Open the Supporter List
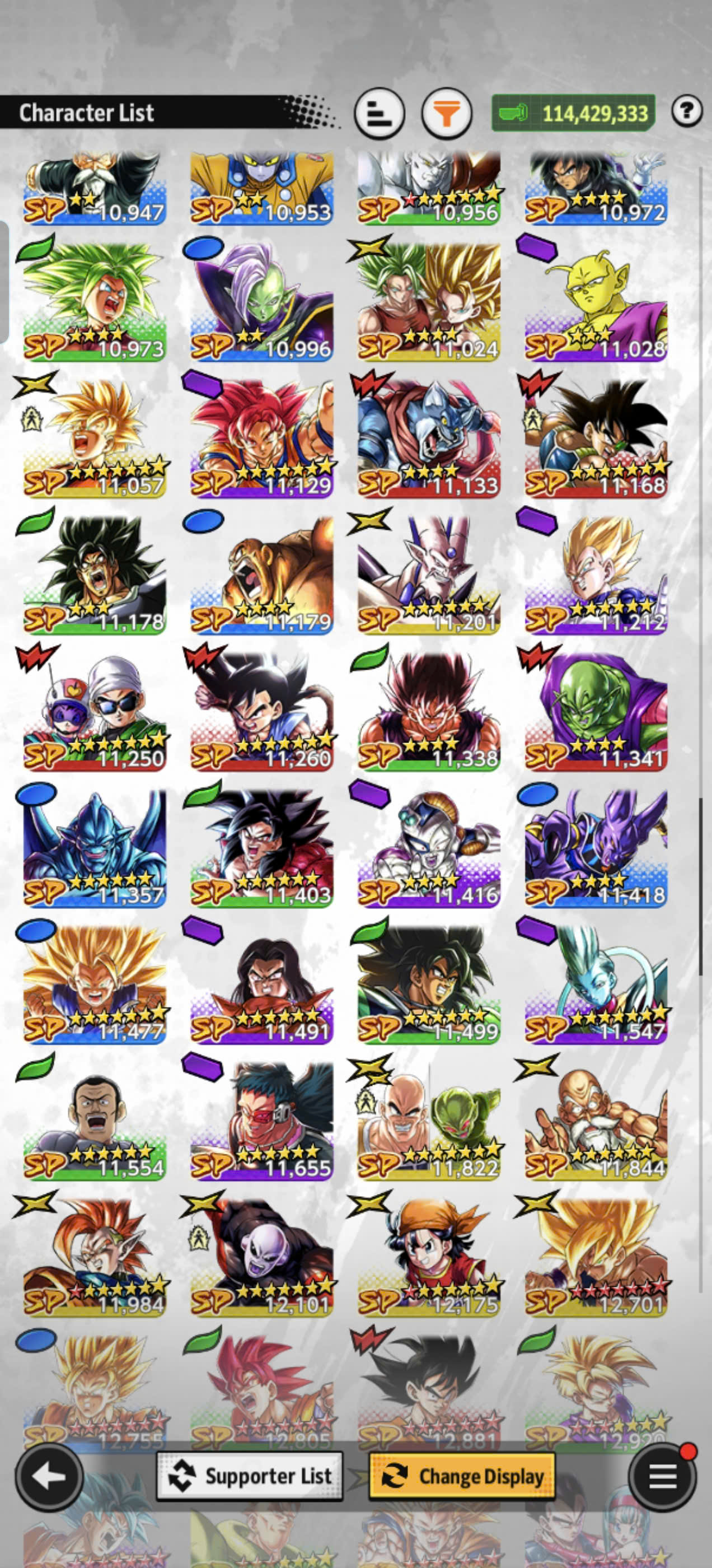 point(250,1476)
